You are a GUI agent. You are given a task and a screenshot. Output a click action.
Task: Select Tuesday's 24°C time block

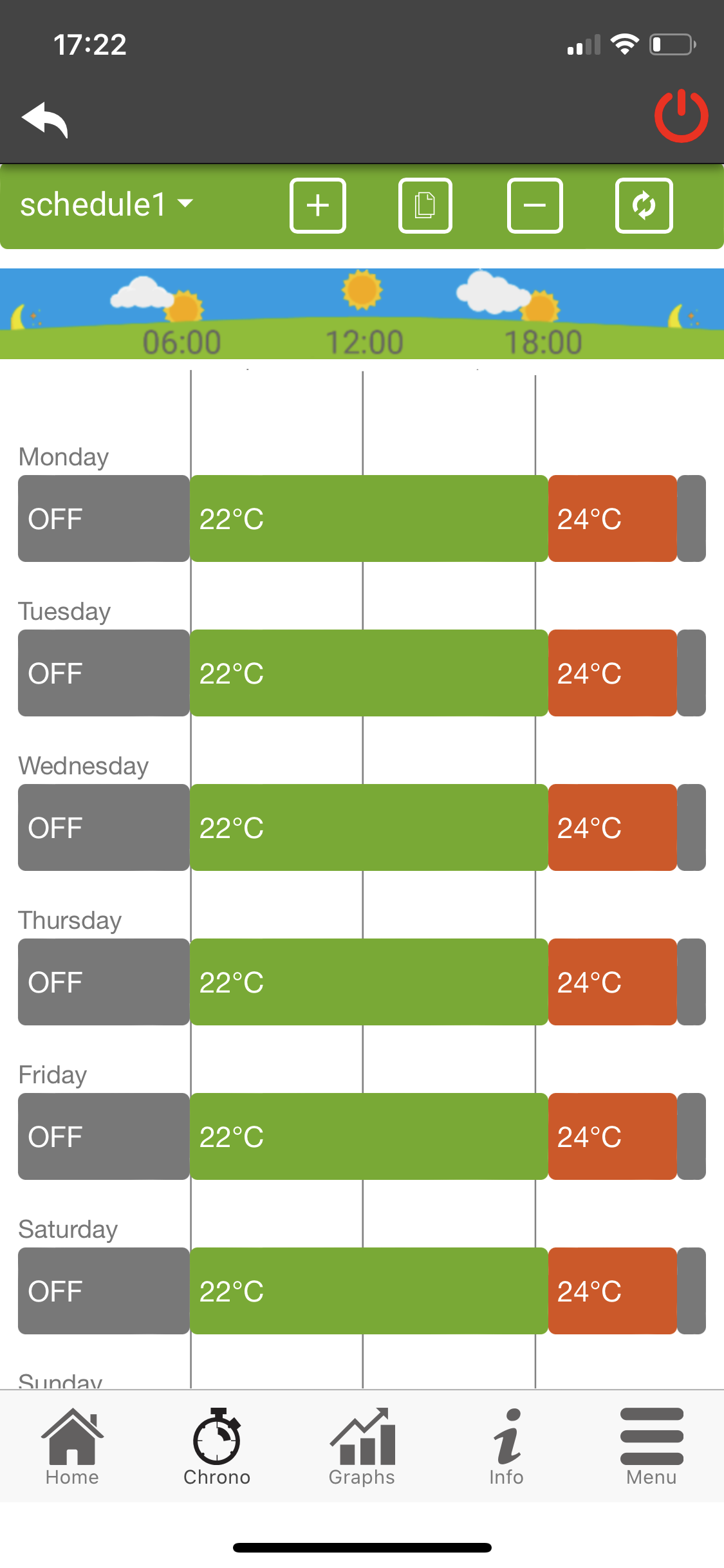coord(612,673)
